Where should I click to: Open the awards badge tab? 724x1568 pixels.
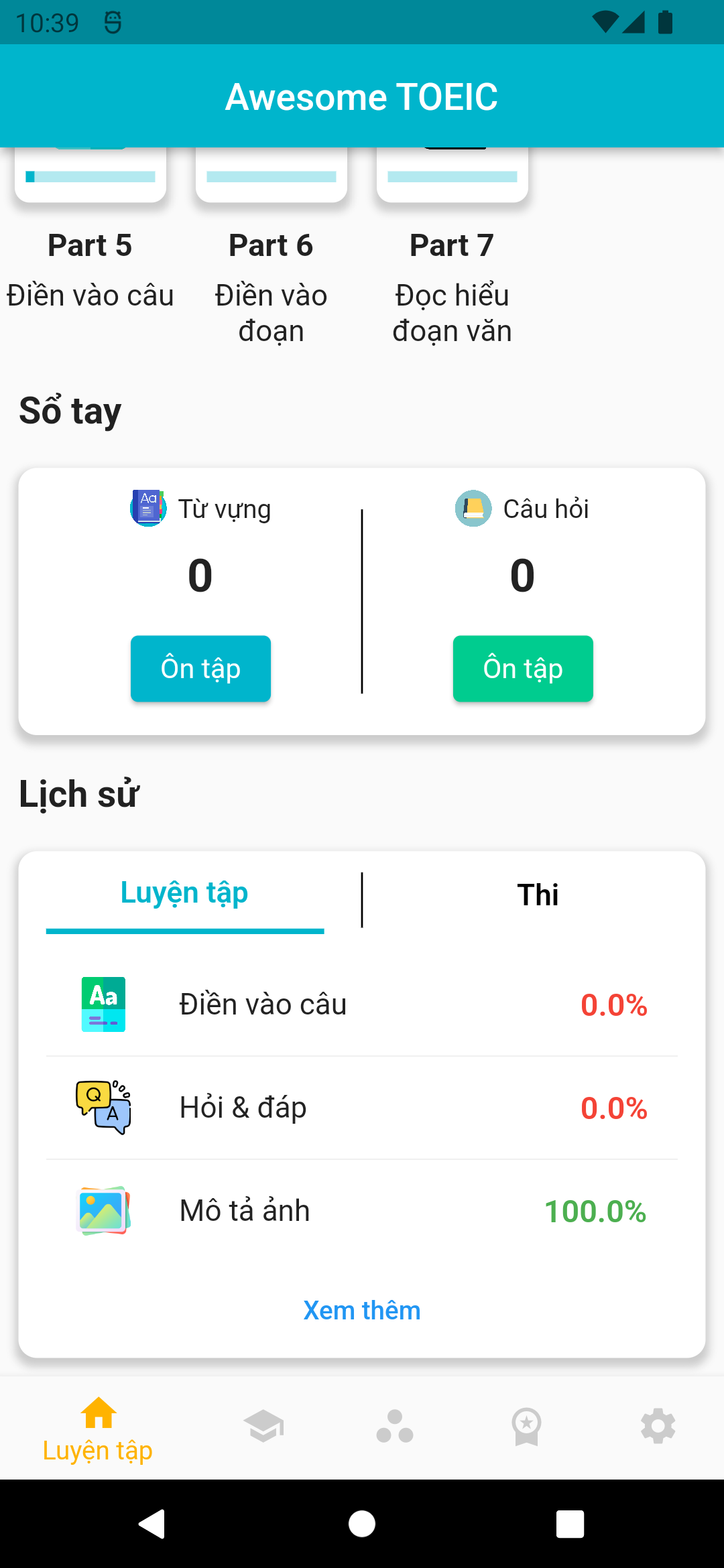526,1426
